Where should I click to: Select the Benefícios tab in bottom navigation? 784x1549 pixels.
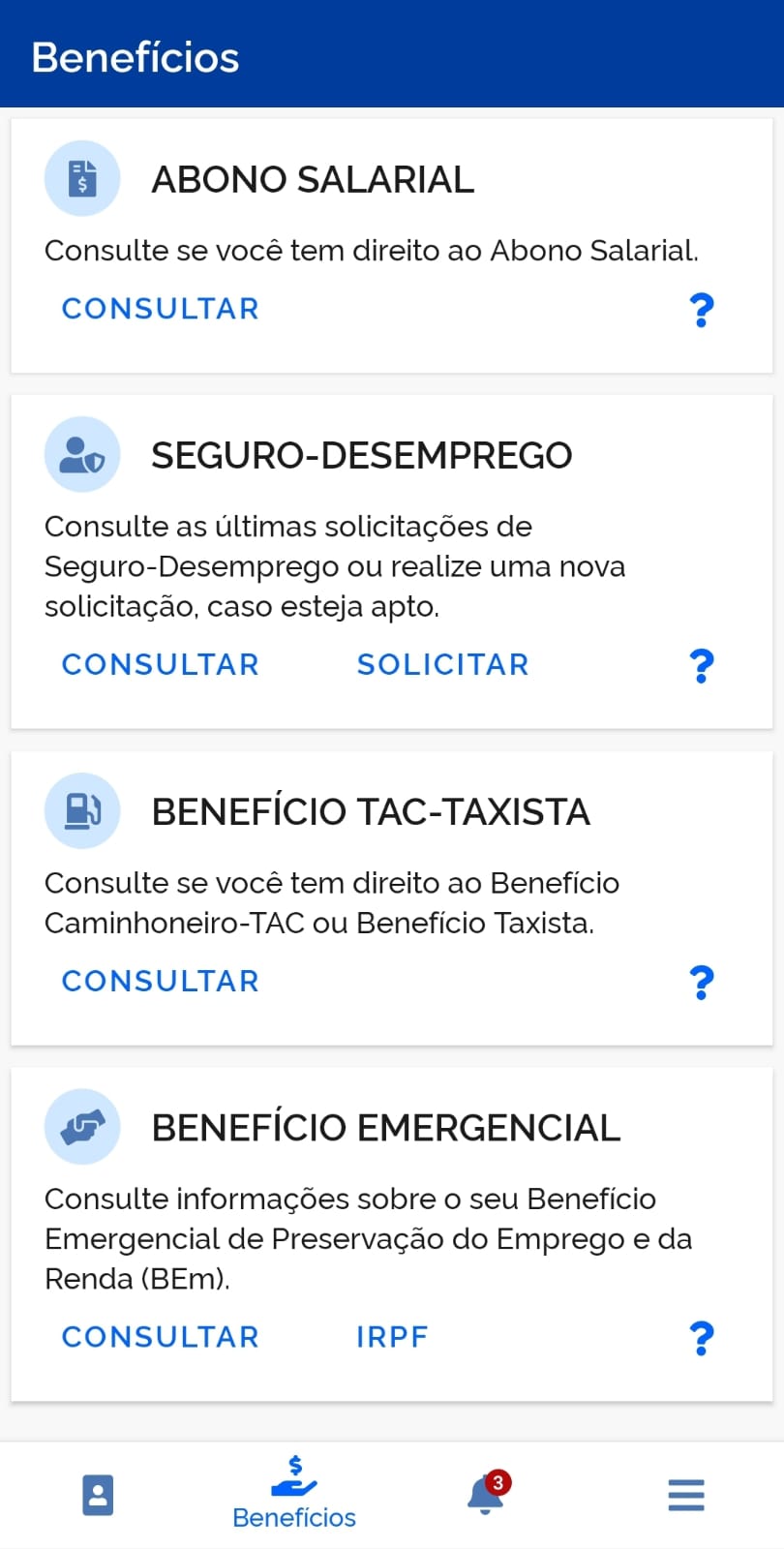(x=293, y=1495)
